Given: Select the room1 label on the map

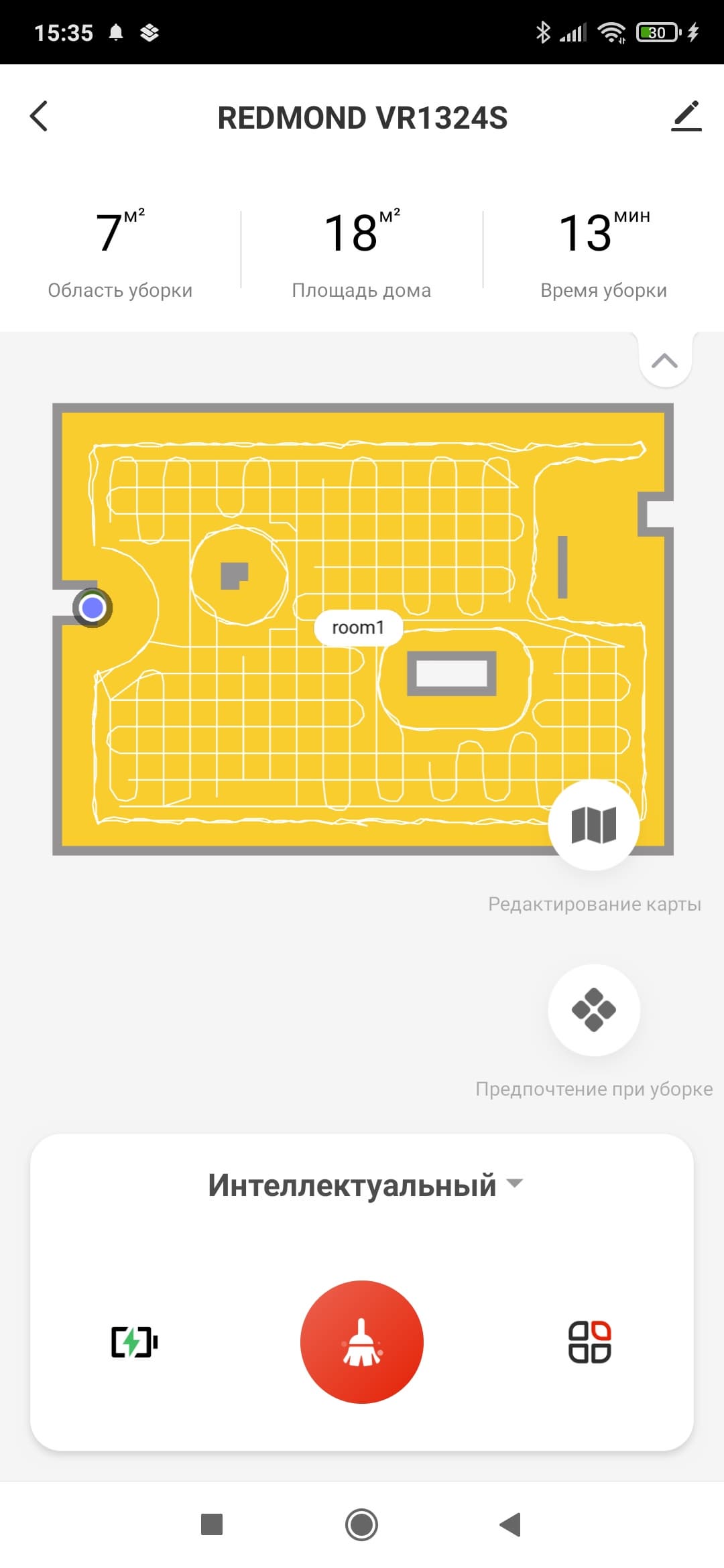Looking at the screenshot, I should click(x=358, y=628).
